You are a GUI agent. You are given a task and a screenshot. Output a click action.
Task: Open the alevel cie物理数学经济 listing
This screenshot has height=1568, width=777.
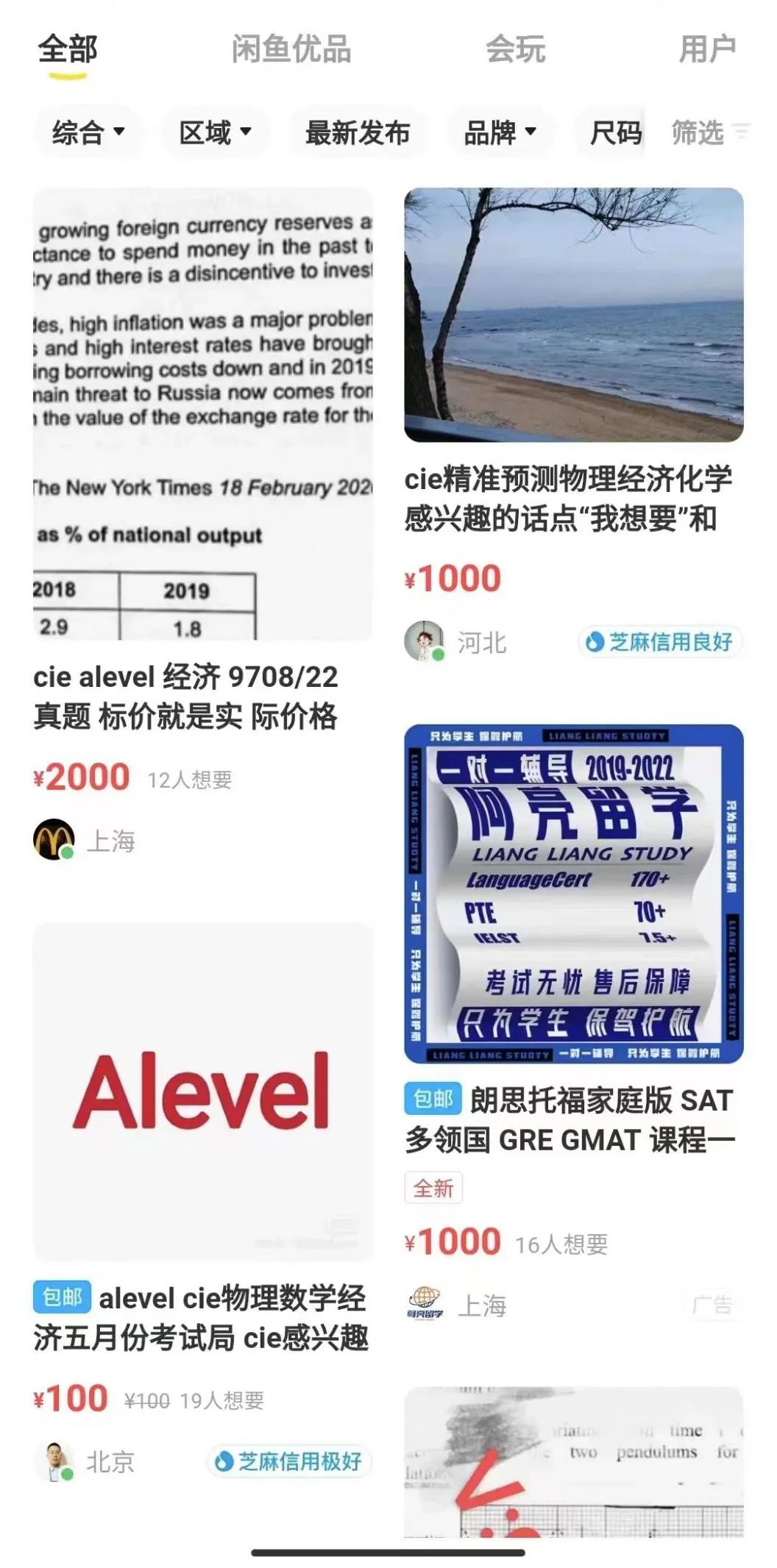point(202,1092)
